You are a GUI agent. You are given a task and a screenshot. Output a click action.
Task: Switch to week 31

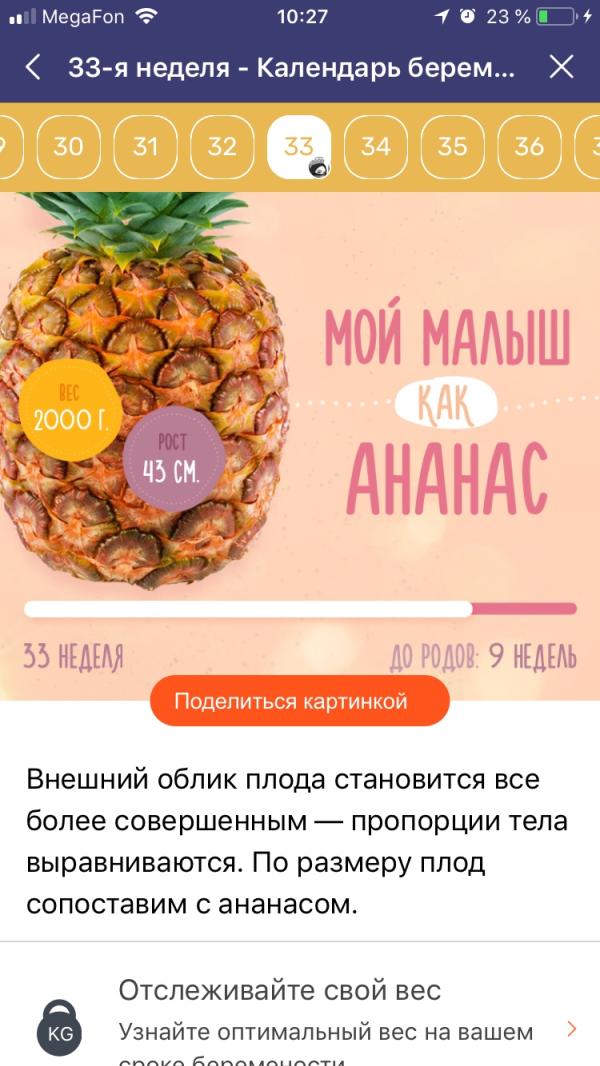(x=145, y=147)
